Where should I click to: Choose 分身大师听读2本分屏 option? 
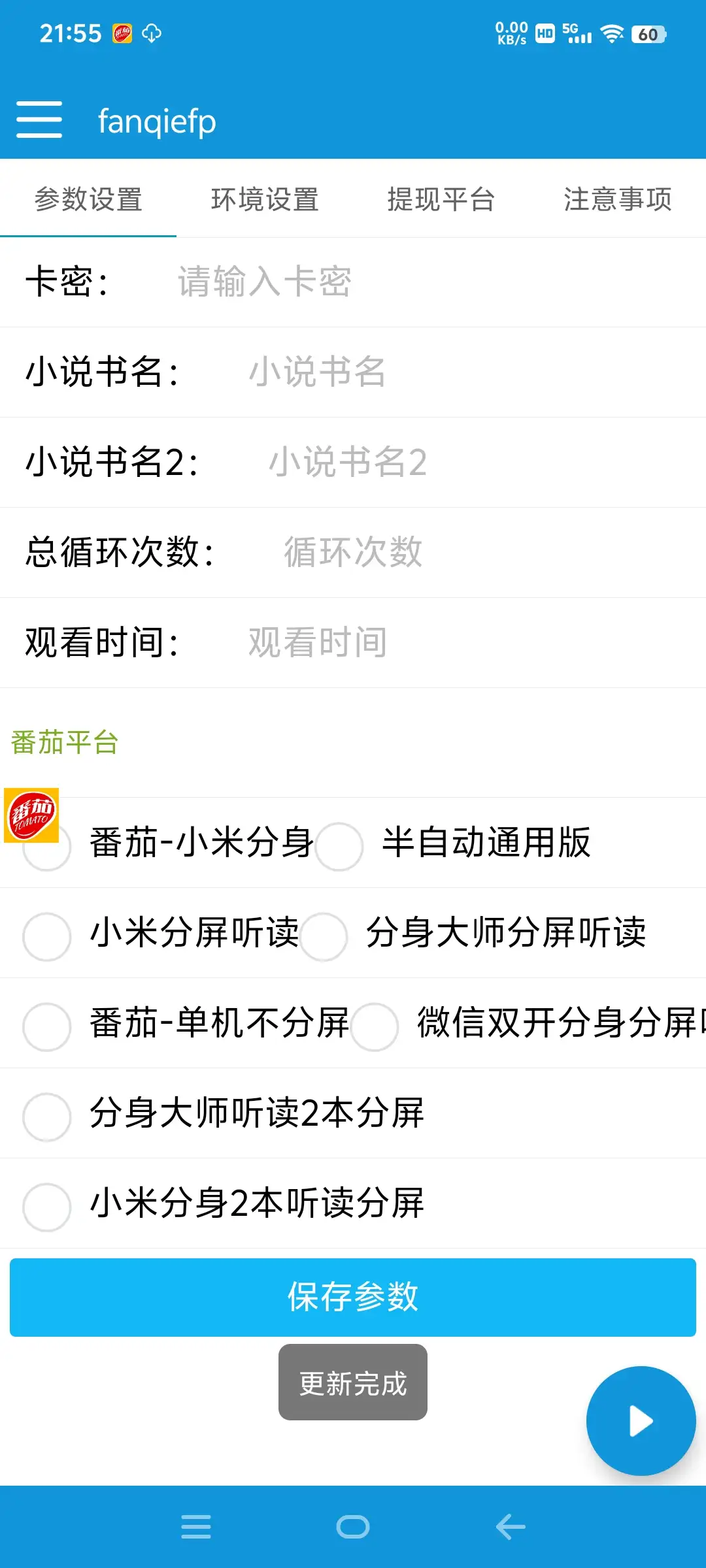pos(46,1119)
